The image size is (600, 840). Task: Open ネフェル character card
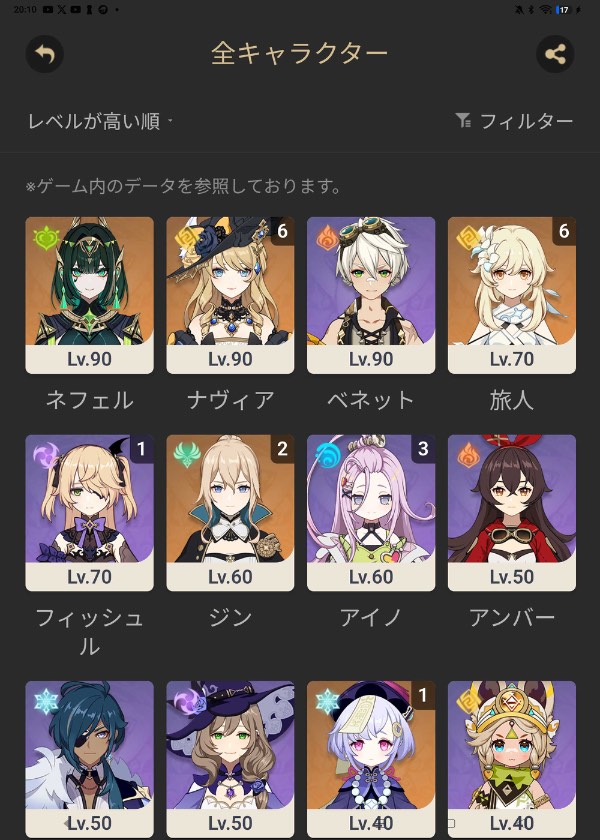(x=90, y=295)
